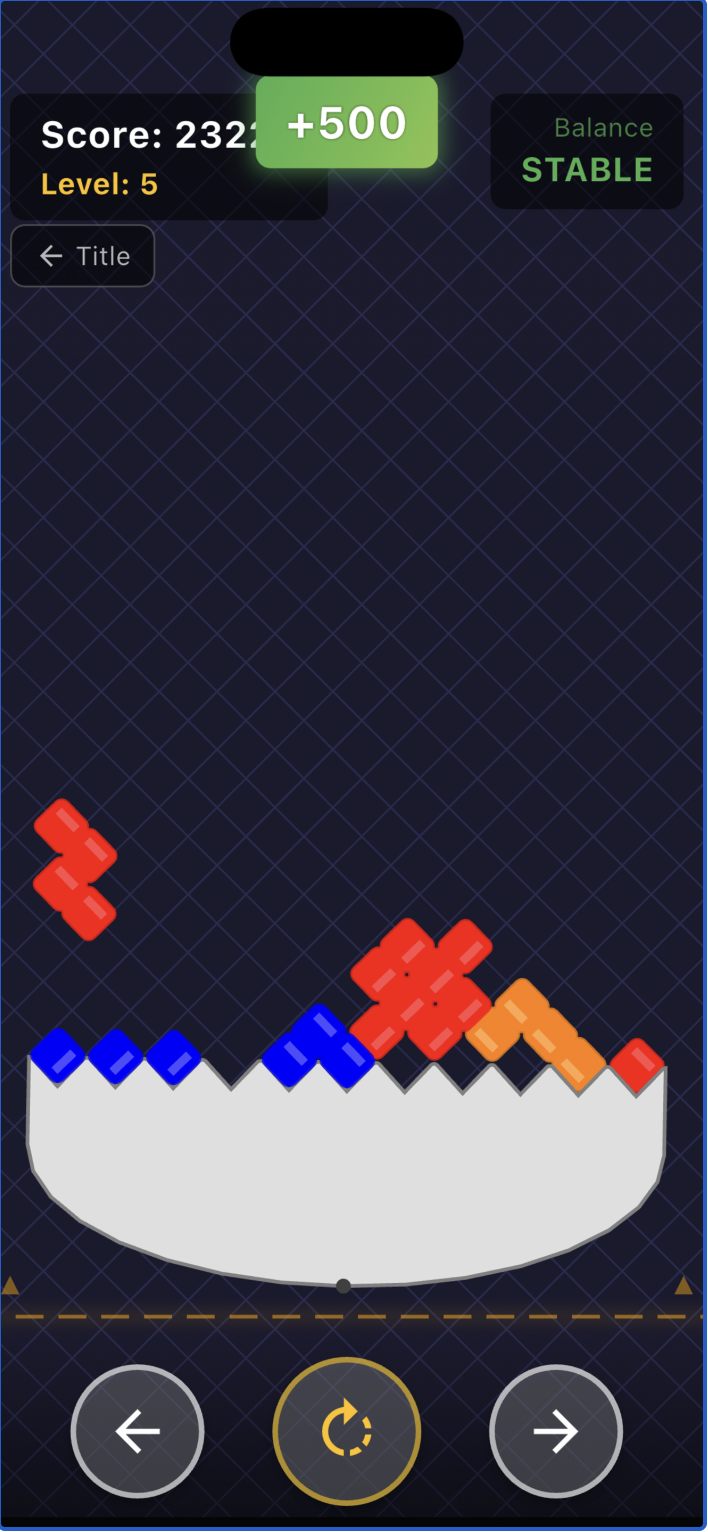Go back to the Title screen
The image size is (708, 1532).
[83, 256]
